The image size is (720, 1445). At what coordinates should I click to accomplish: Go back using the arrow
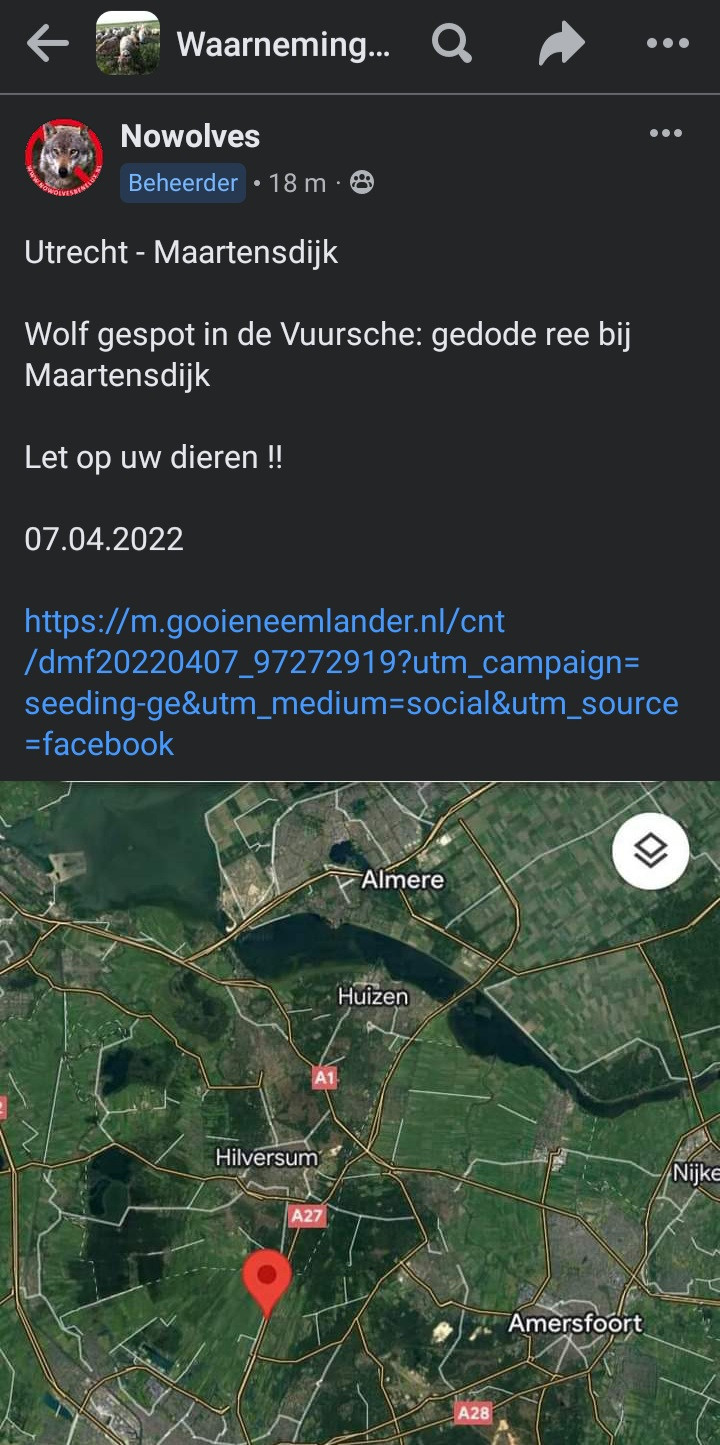coord(47,44)
